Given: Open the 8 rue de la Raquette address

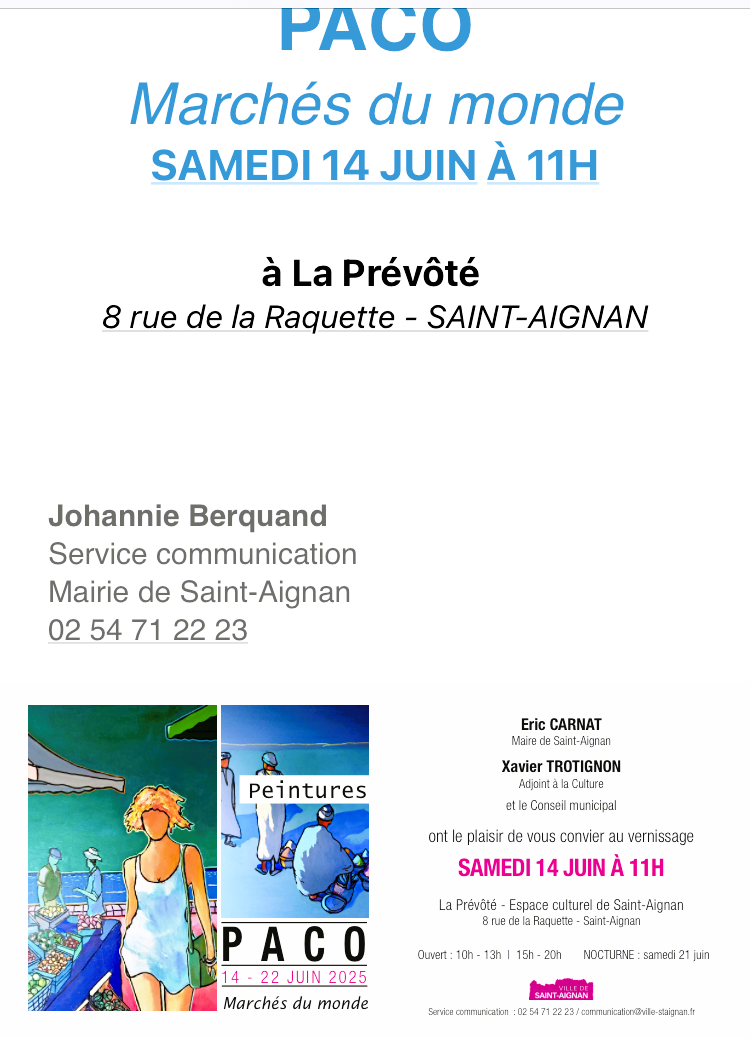Looking at the screenshot, I should tap(375, 317).
